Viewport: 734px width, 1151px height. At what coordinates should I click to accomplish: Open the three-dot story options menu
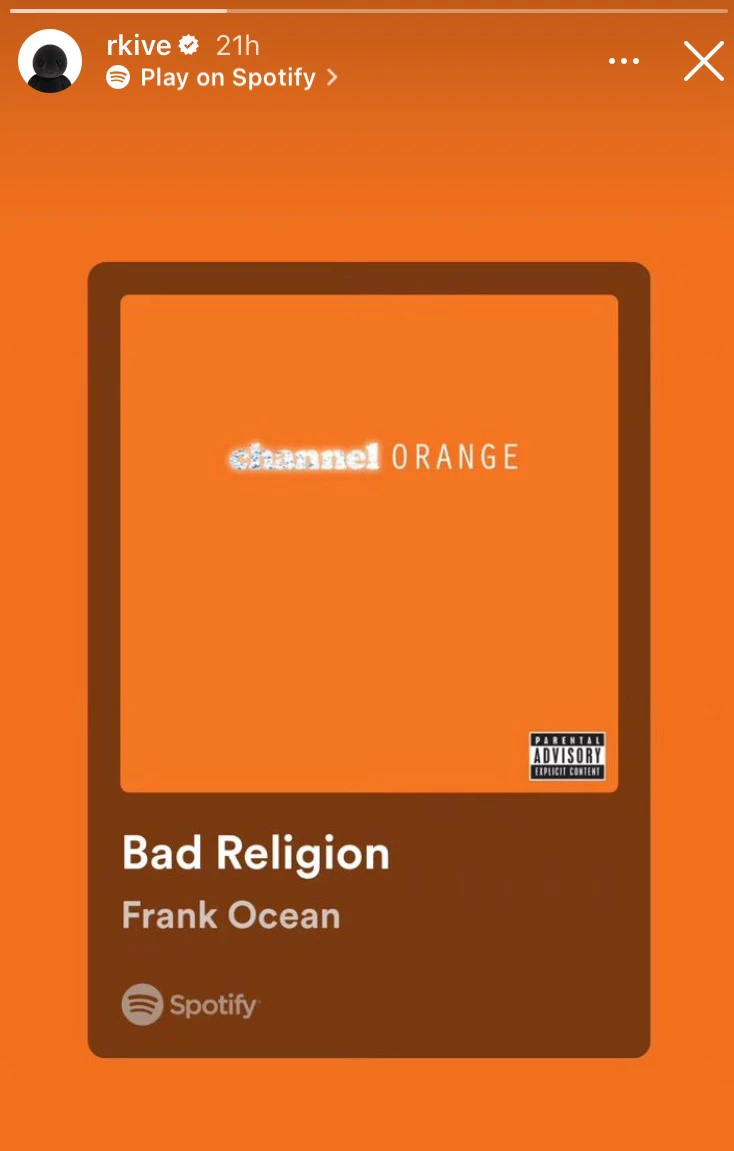(x=623, y=62)
